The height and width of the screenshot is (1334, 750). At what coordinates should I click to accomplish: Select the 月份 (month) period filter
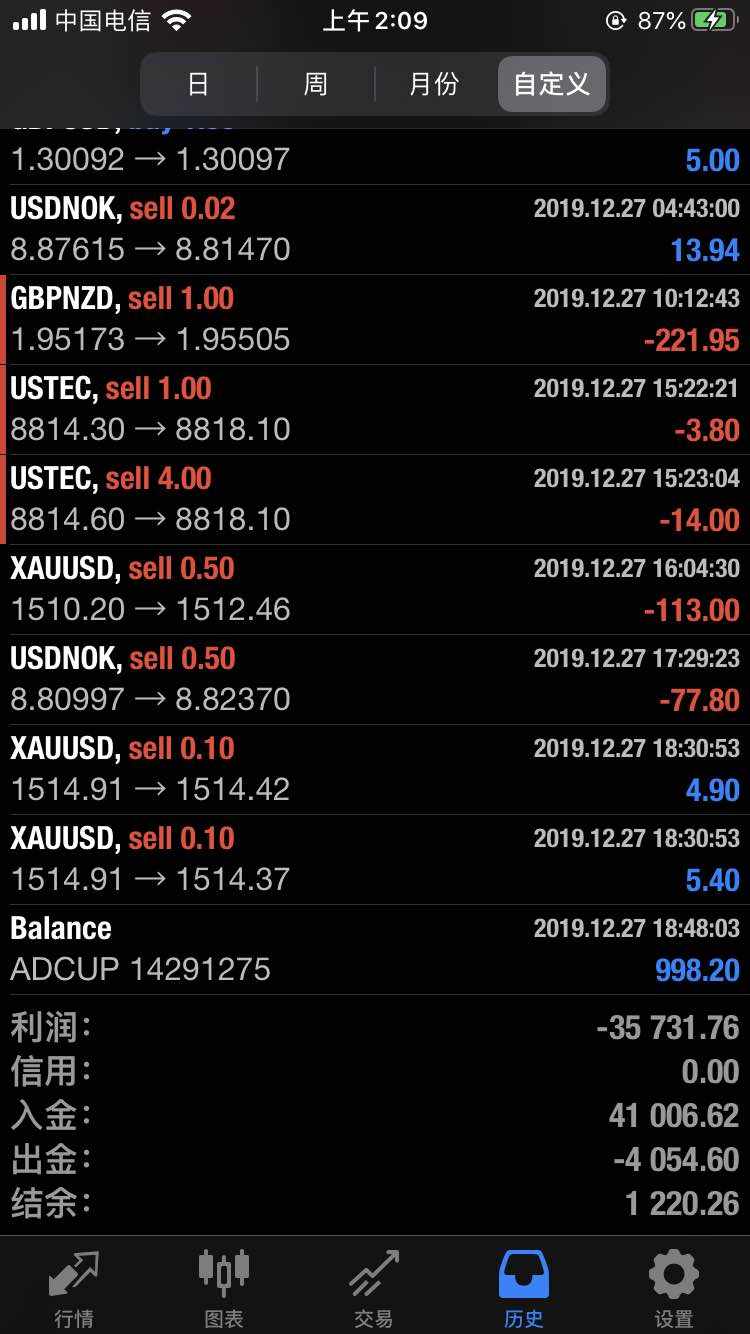click(434, 84)
